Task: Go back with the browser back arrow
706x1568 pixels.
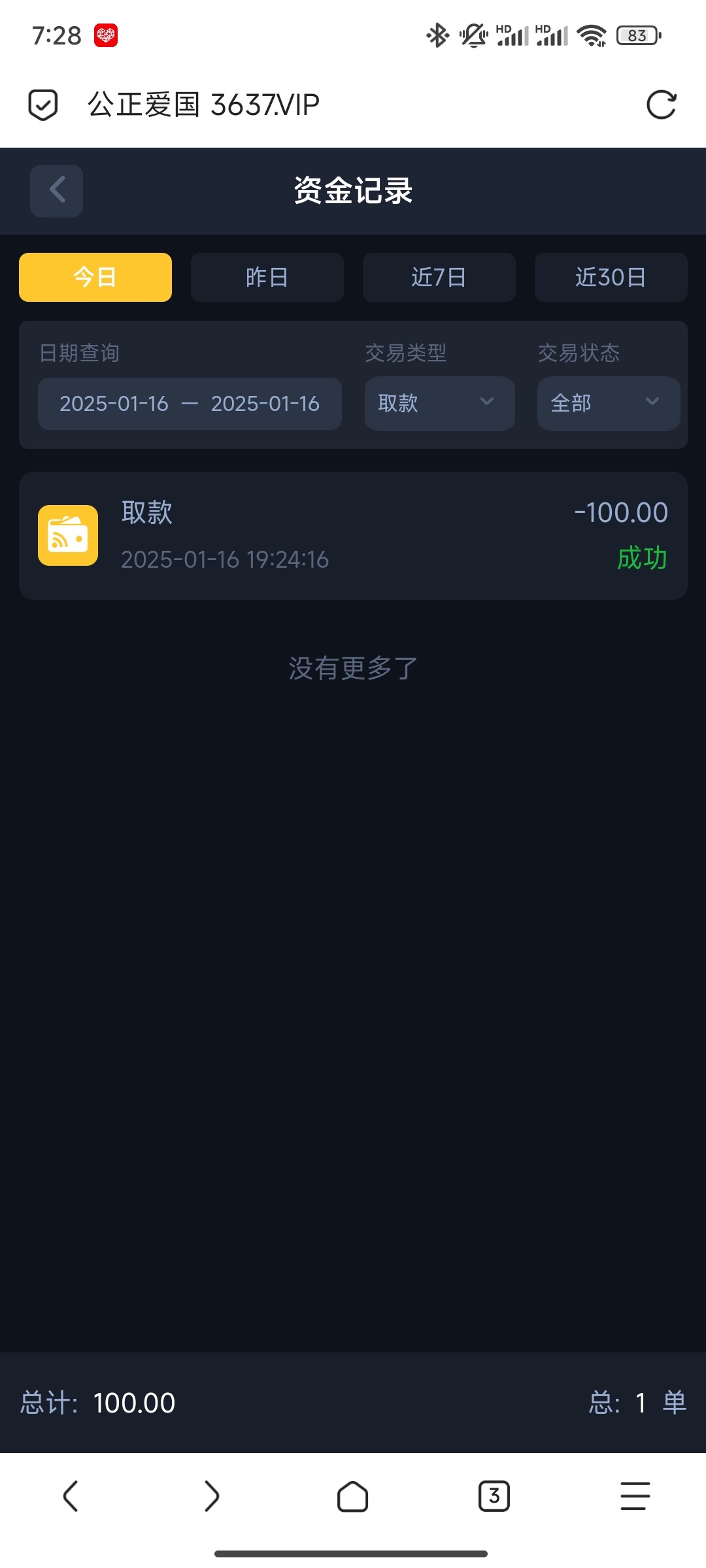Action: click(71, 1496)
